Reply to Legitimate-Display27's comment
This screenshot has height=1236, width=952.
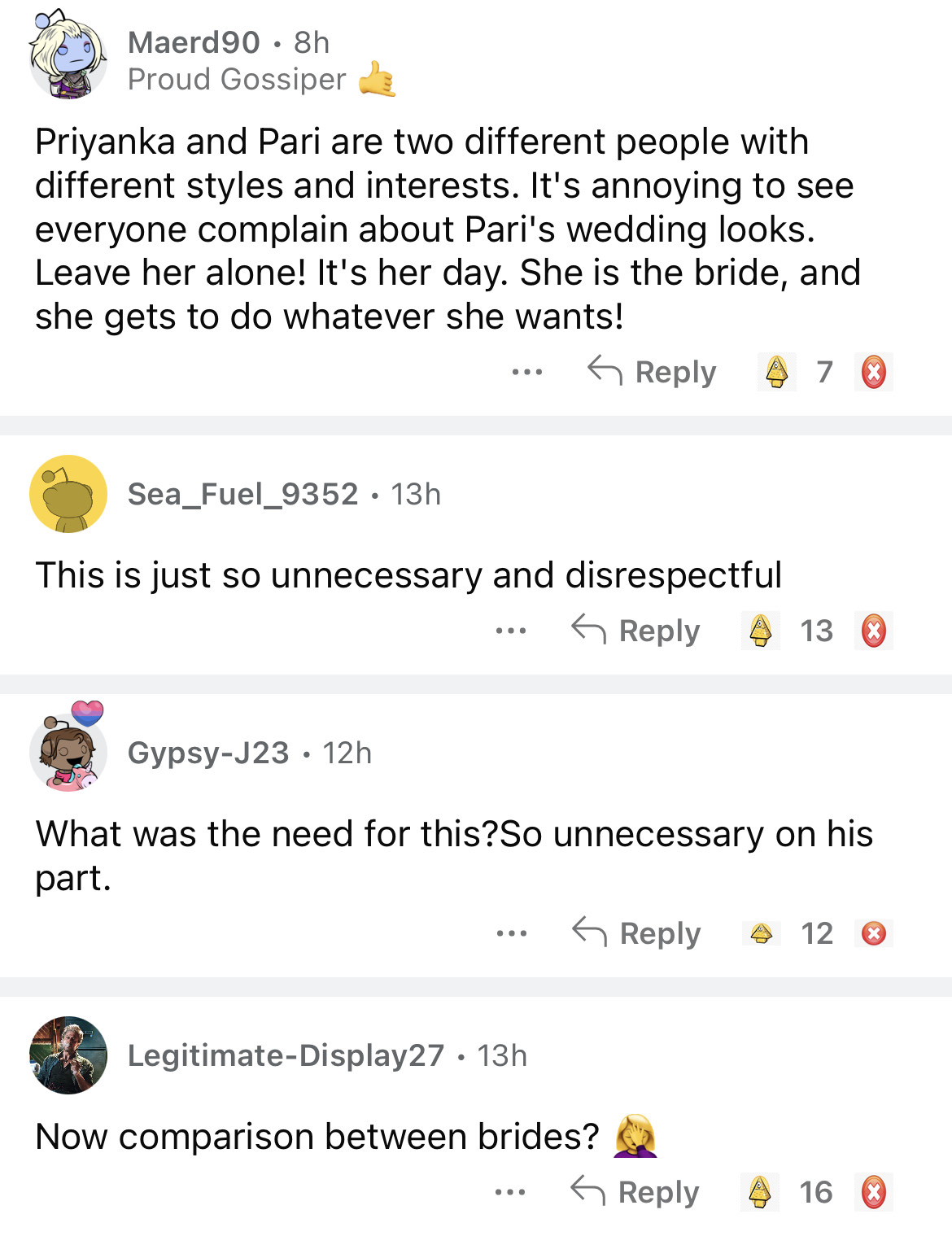click(635, 1192)
